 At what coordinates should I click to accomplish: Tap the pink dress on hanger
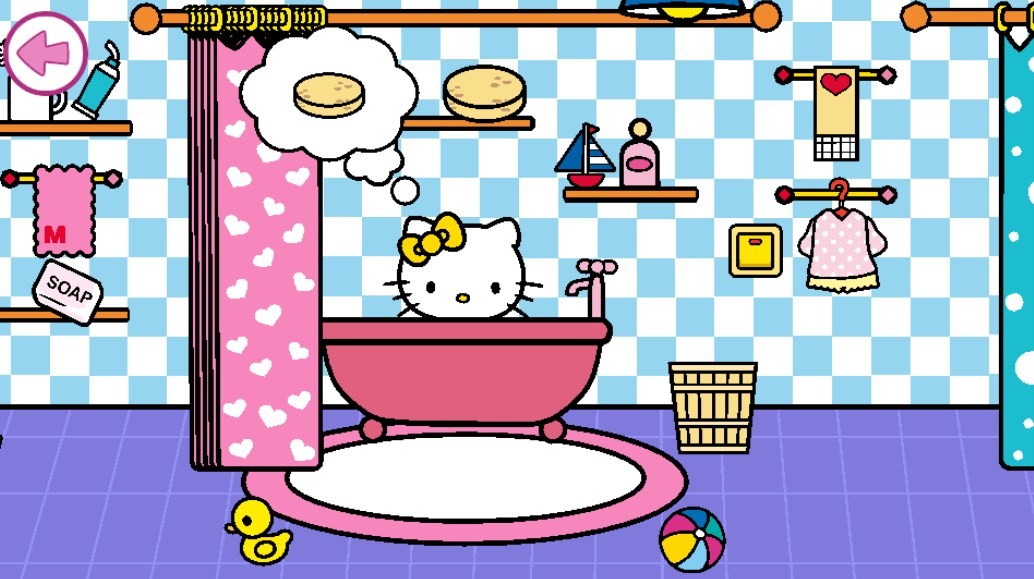(x=842, y=249)
